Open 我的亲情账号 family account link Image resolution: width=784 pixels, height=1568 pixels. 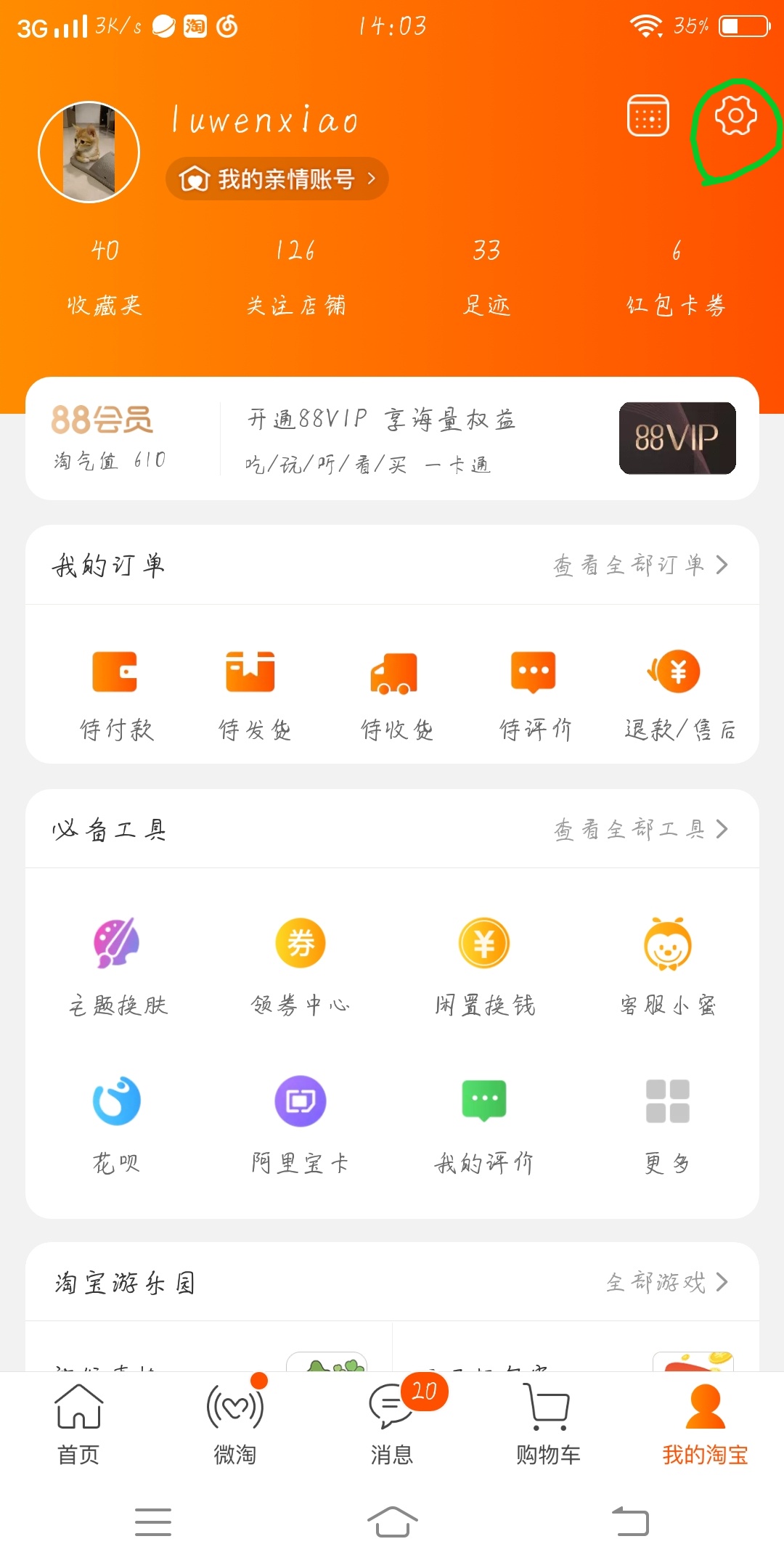click(276, 178)
